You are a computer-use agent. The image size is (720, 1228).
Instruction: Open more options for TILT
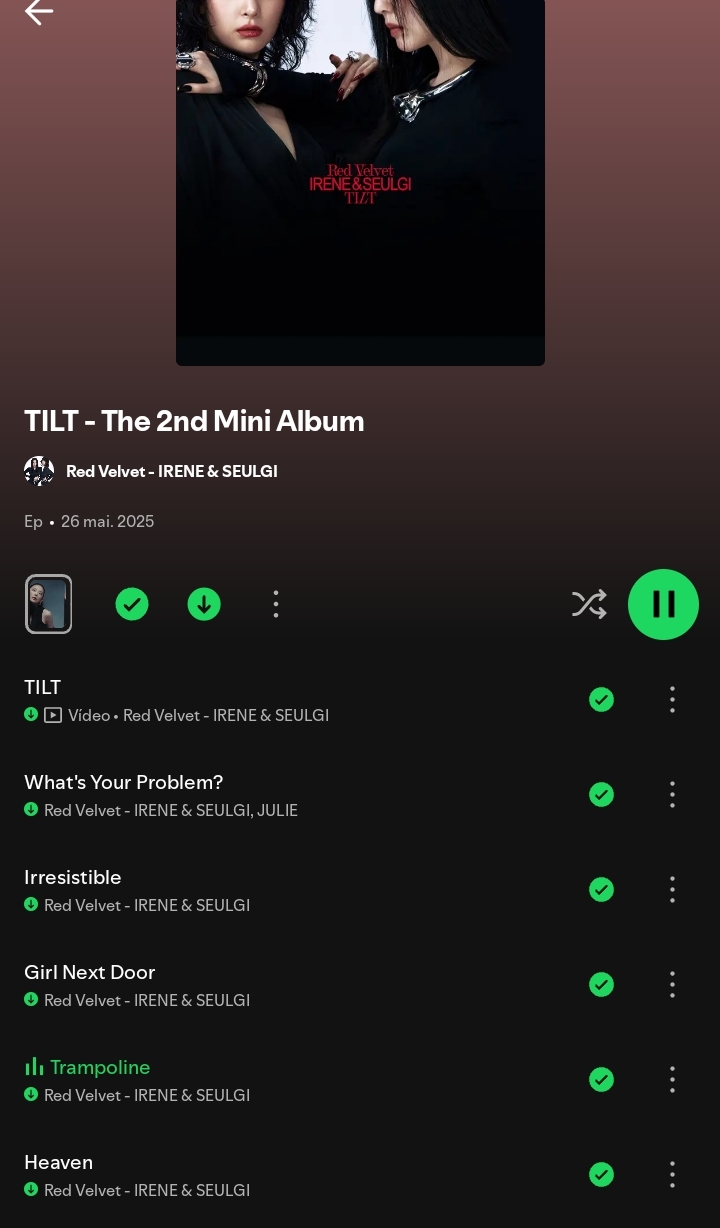click(672, 700)
